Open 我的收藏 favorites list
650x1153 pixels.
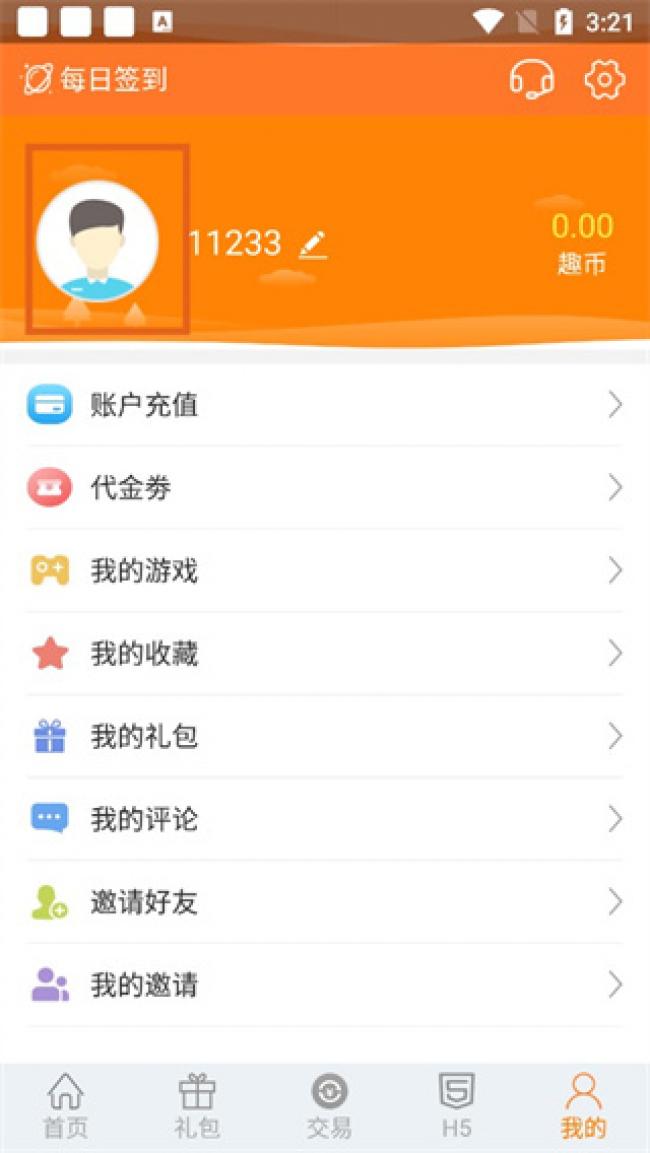(x=324, y=654)
